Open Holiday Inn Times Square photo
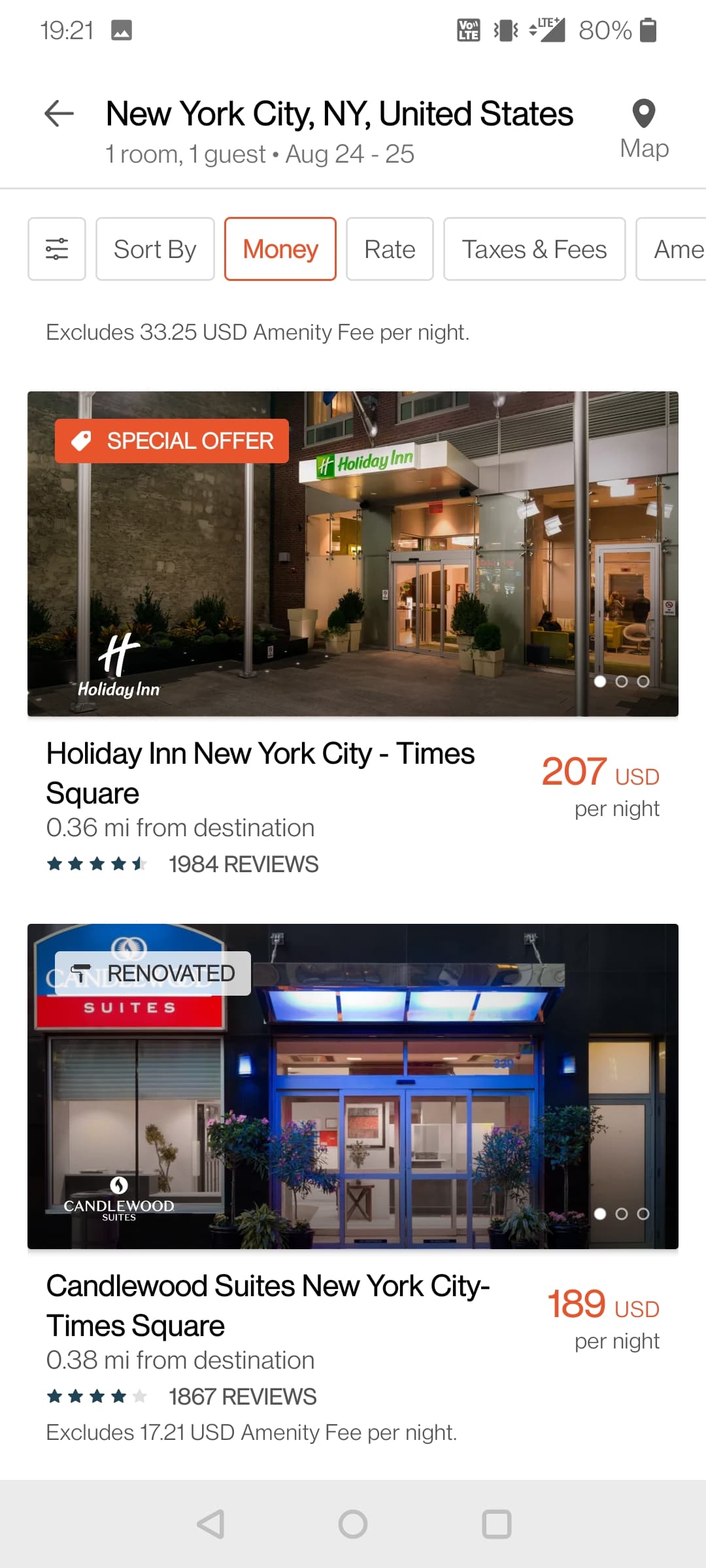Image resolution: width=706 pixels, height=1568 pixels. pyautogui.click(x=353, y=553)
